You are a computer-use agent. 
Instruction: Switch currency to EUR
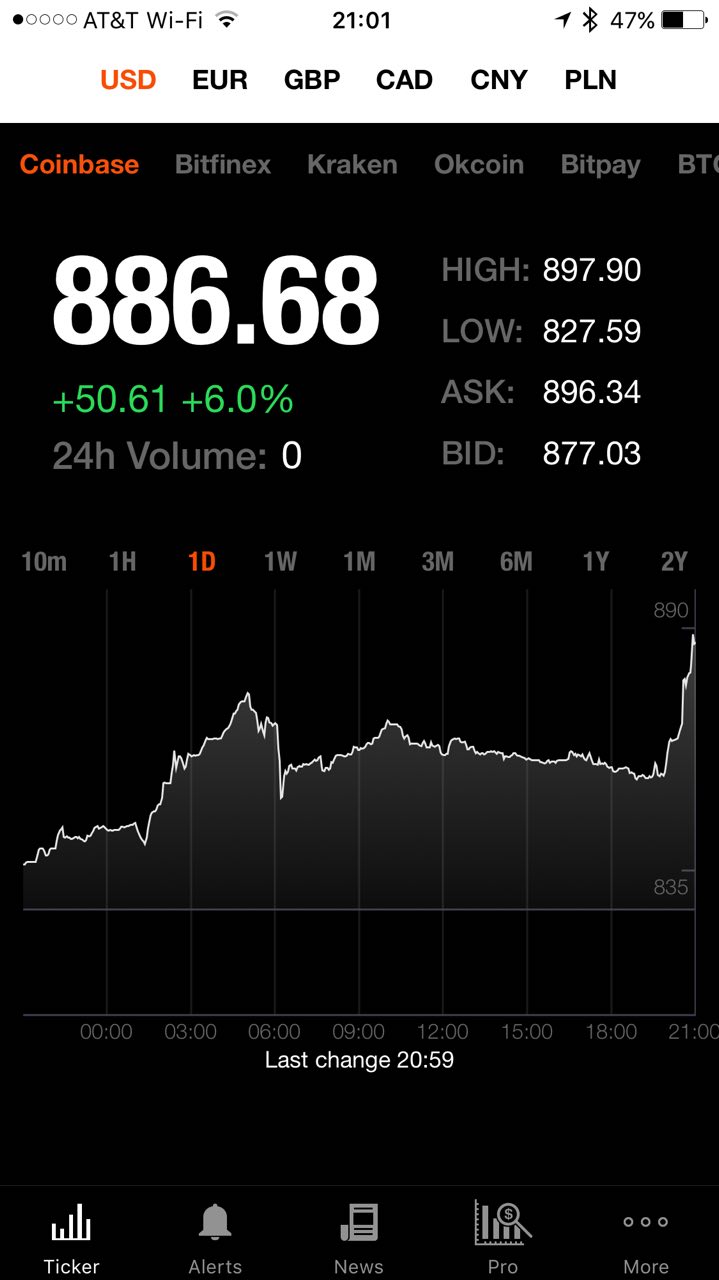point(220,80)
